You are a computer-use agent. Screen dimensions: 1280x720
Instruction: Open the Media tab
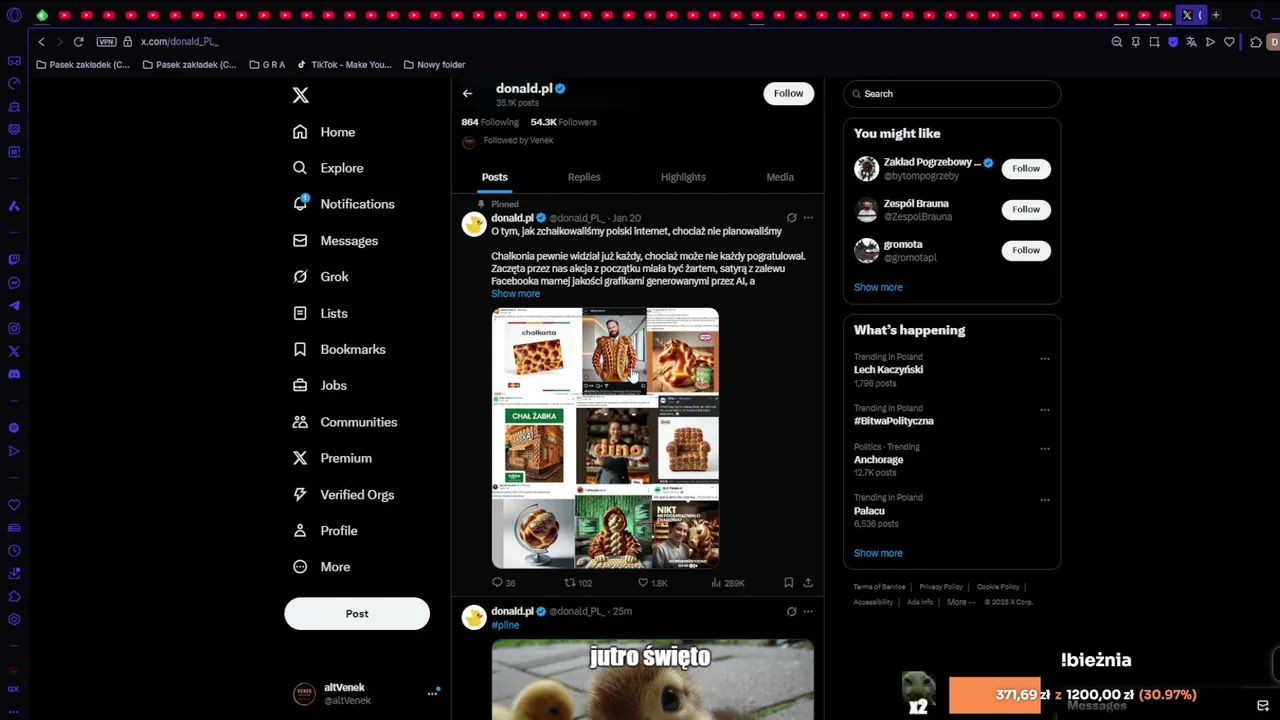[780, 177]
